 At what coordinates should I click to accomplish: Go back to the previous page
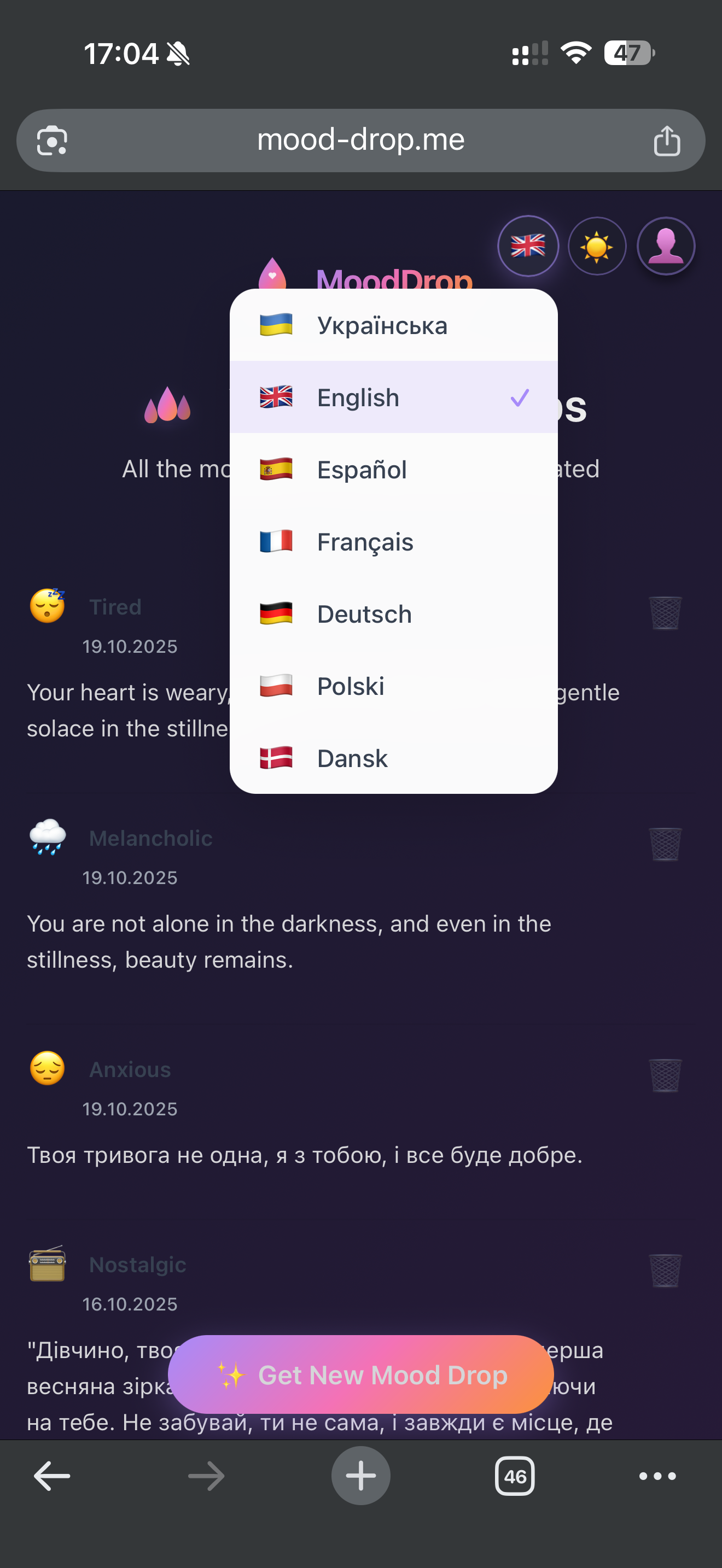[52, 1476]
